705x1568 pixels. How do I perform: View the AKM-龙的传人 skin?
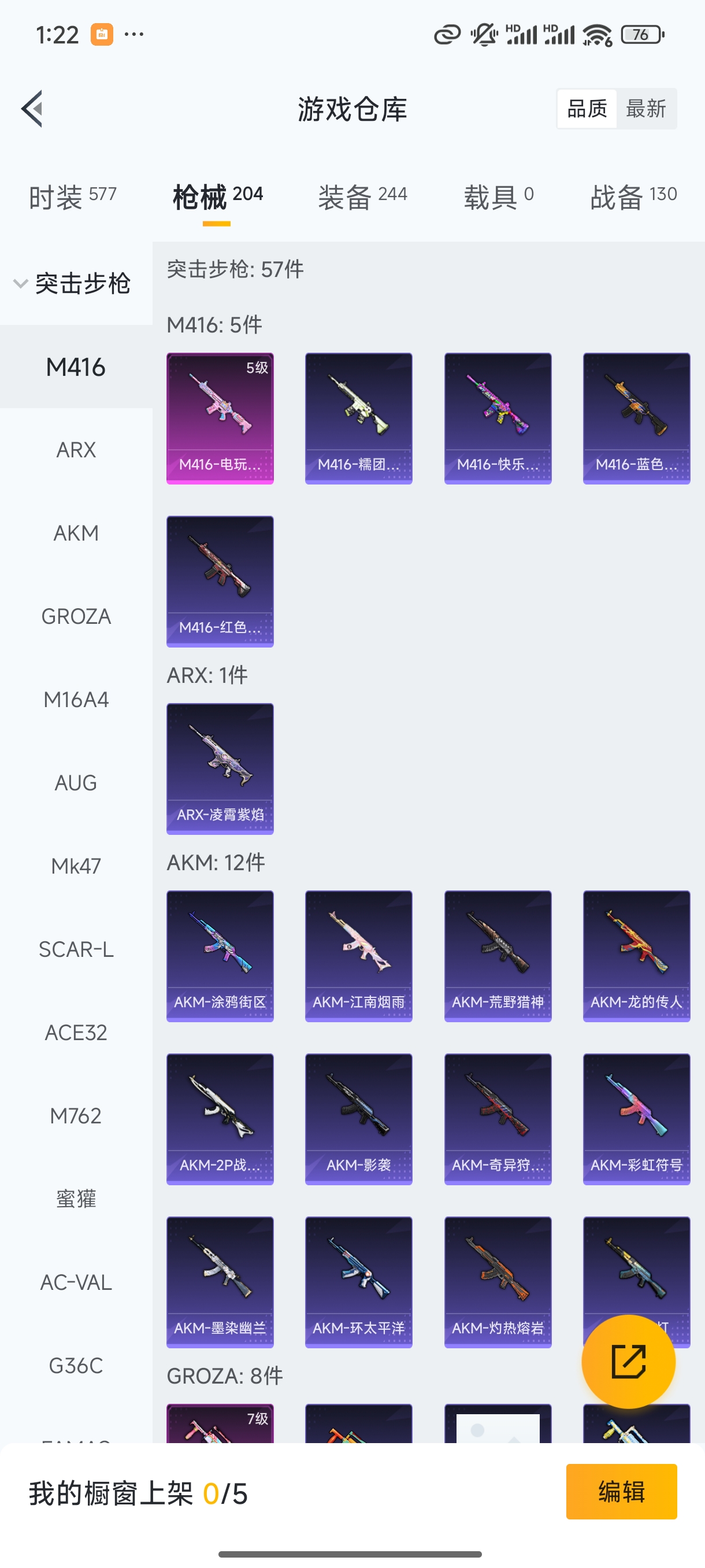636,956
